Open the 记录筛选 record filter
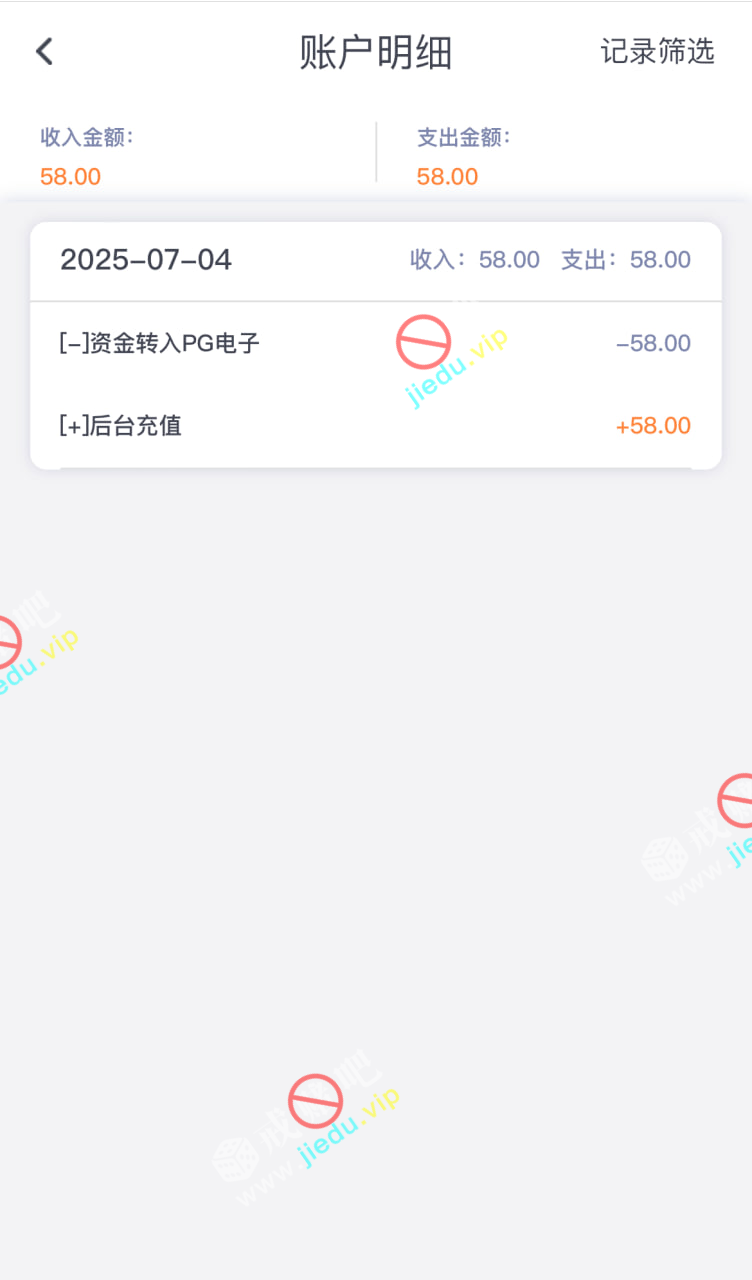Image resolution: width=752 pixels, height=1280 pixels. click(657, 52)
